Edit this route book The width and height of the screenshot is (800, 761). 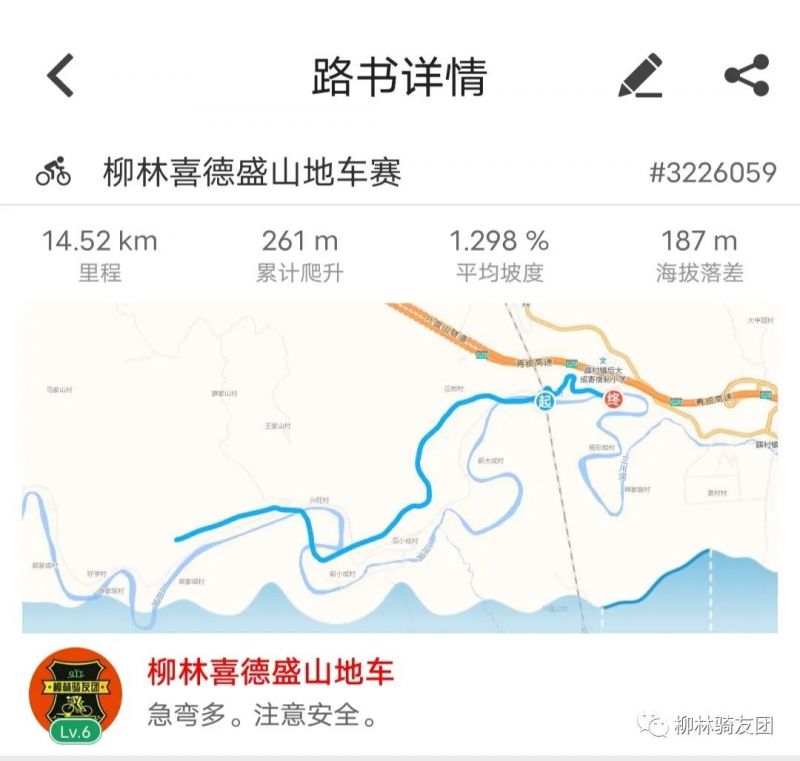point(640,76)
